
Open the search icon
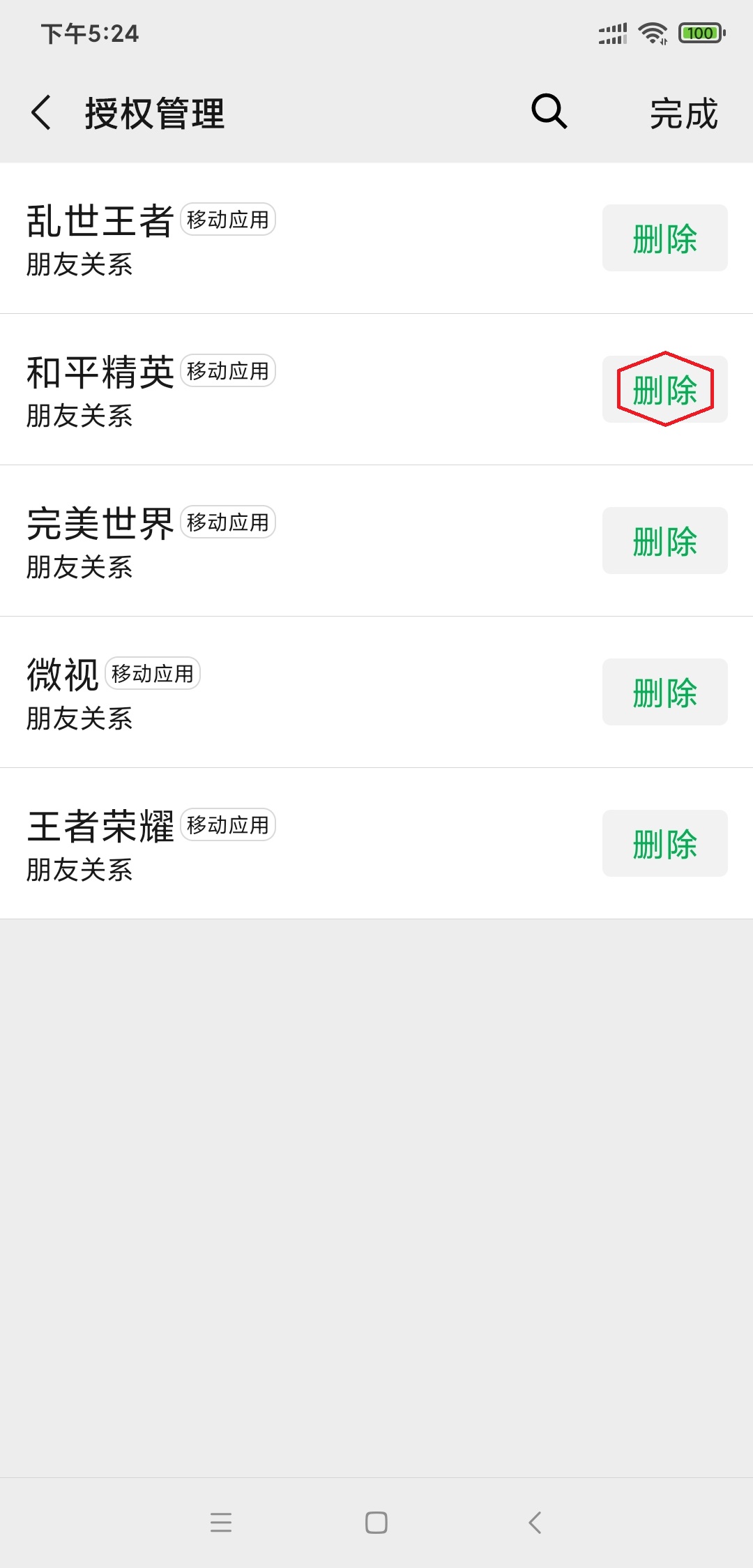pos(549,112)
